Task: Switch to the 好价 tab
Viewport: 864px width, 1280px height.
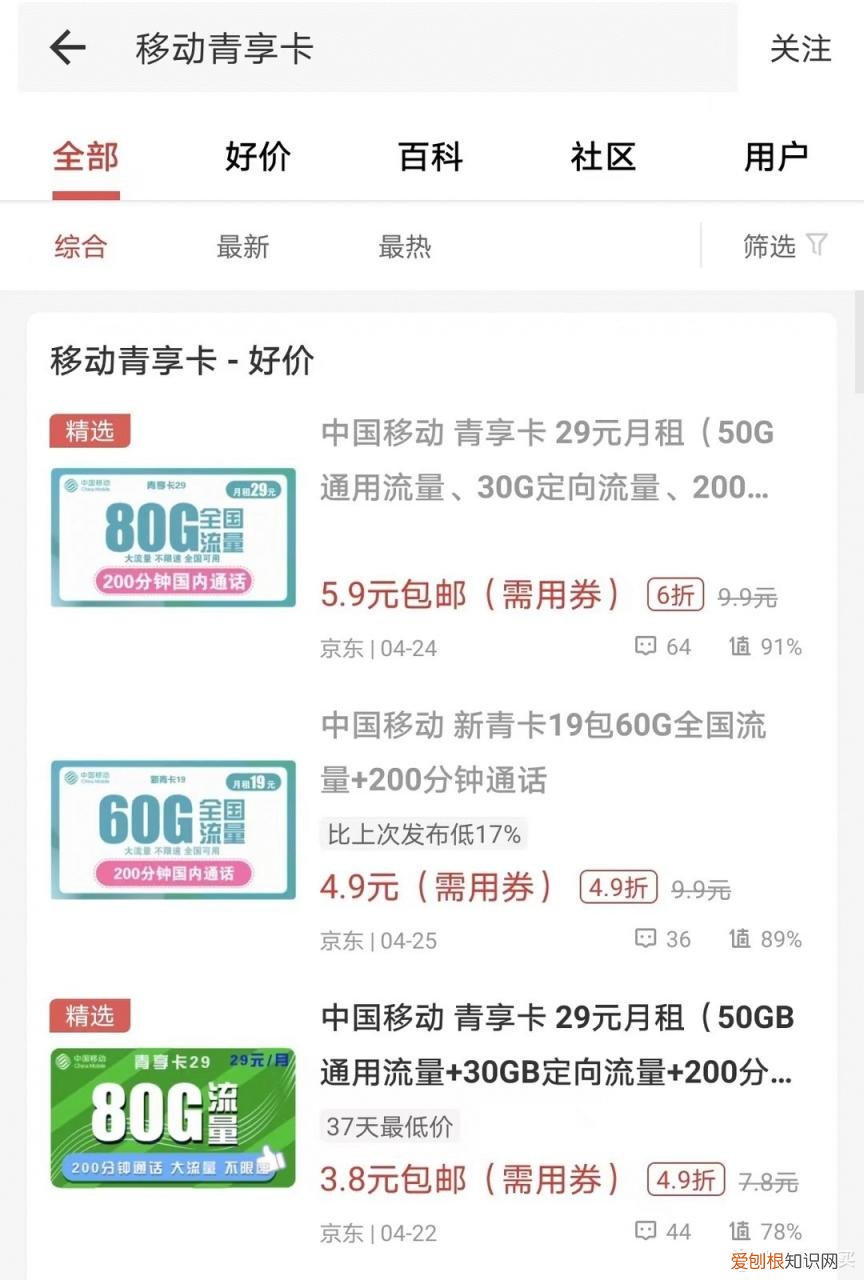Action: coord(257,158)
